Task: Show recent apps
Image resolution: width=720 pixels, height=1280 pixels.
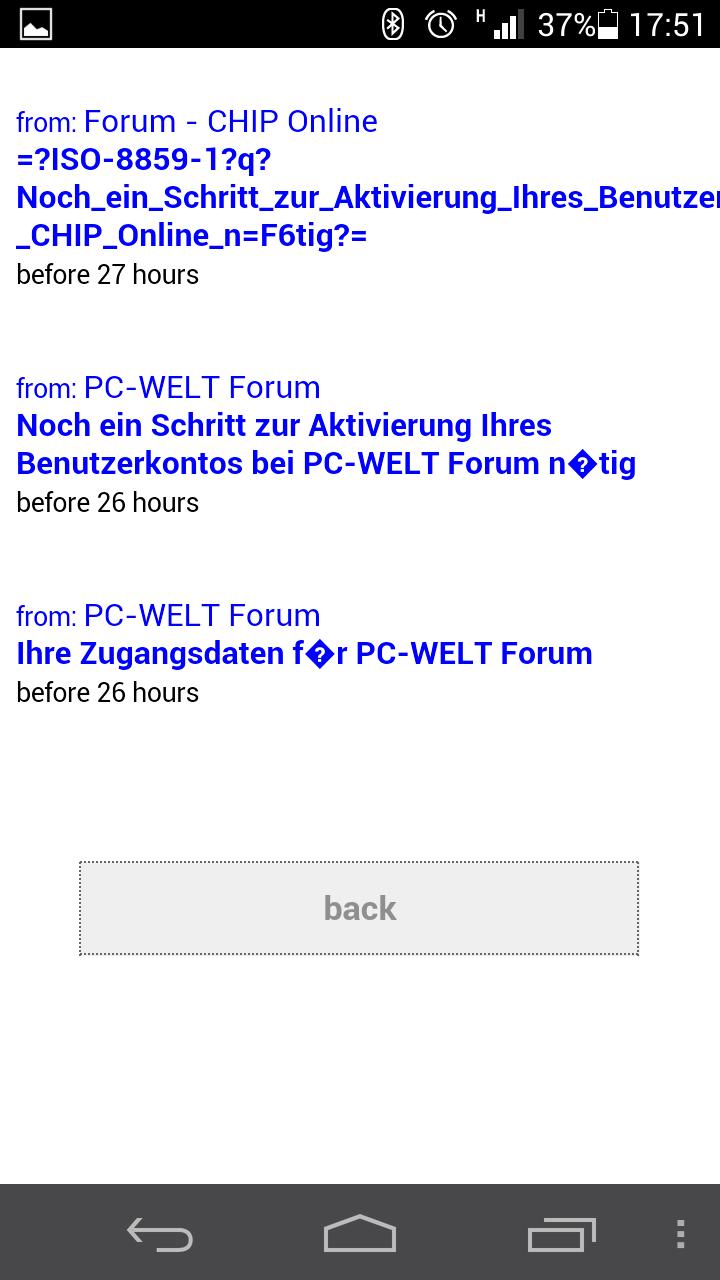Action: click(561, 1234)
